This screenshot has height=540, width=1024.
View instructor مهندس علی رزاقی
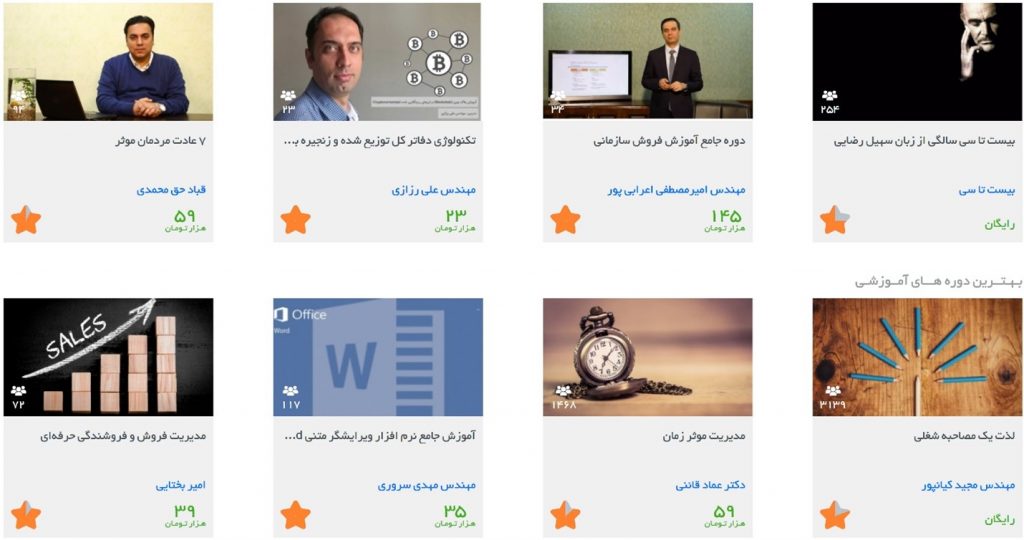[x=434, y=190]
